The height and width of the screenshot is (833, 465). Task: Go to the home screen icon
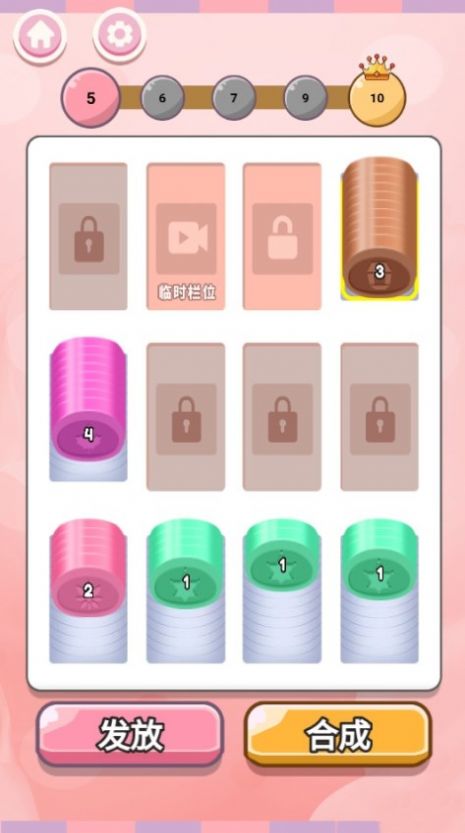[40, 36]
